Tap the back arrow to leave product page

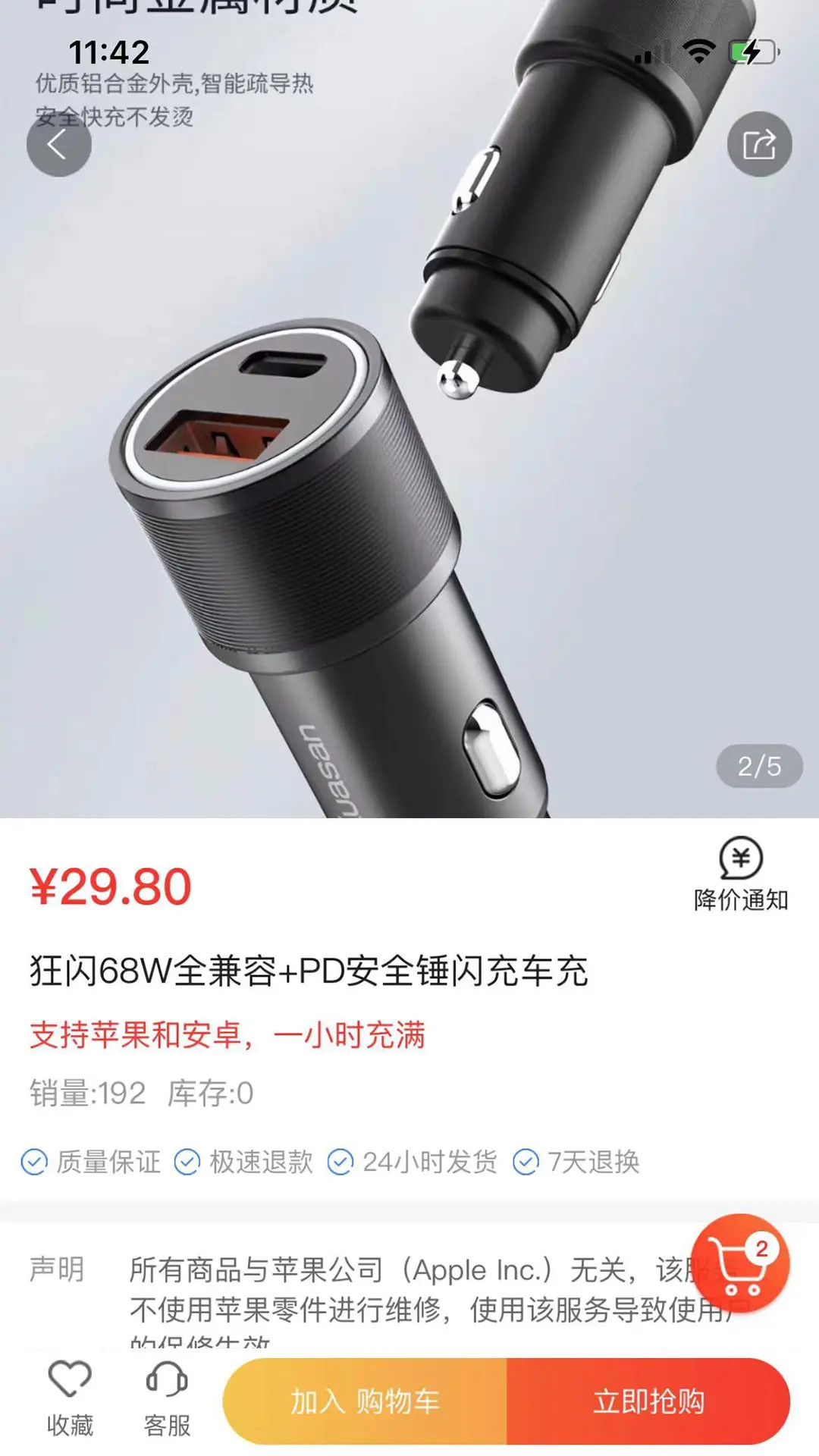59,144
